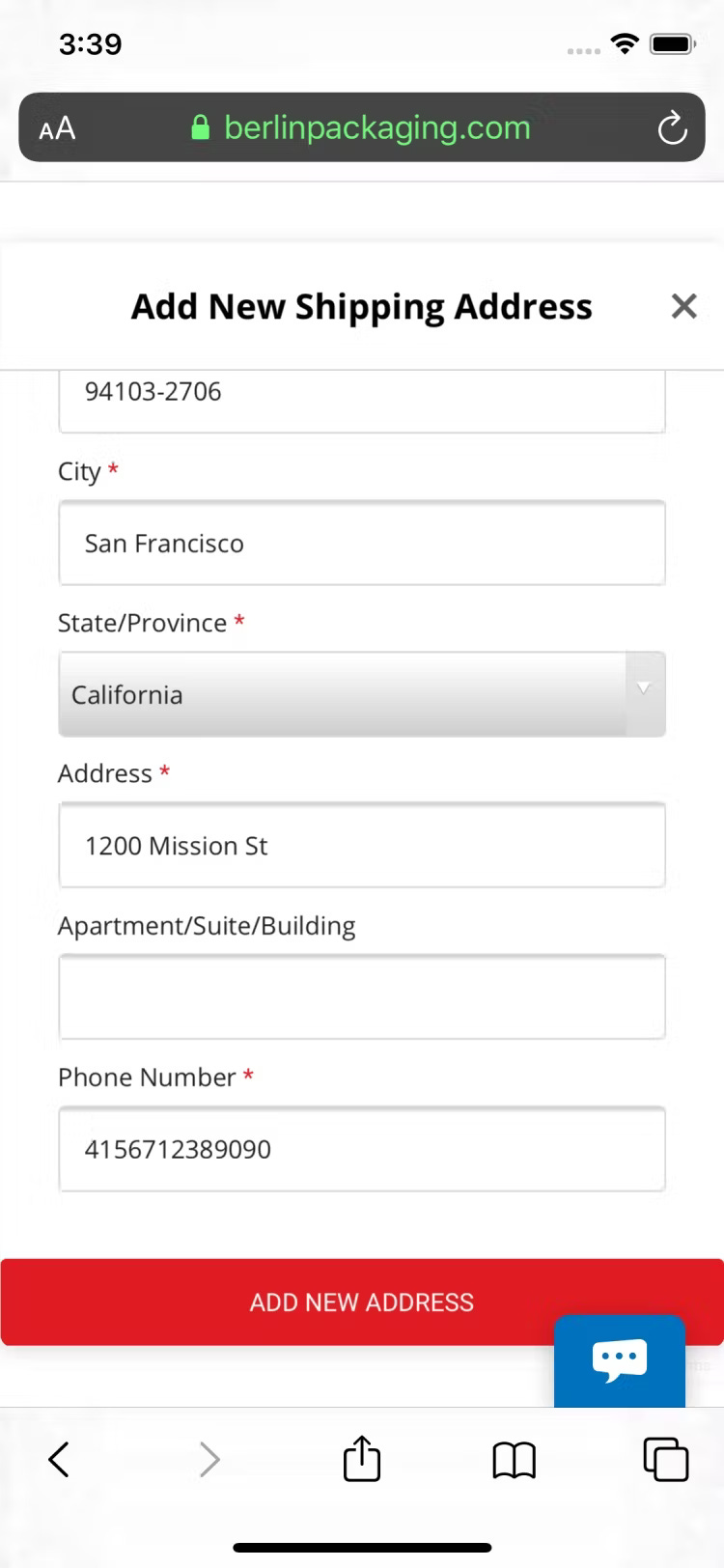This screenshot has width=724, height=1568.
Task: Open the browser share sheet
Action: click(x=362, y=1458)
